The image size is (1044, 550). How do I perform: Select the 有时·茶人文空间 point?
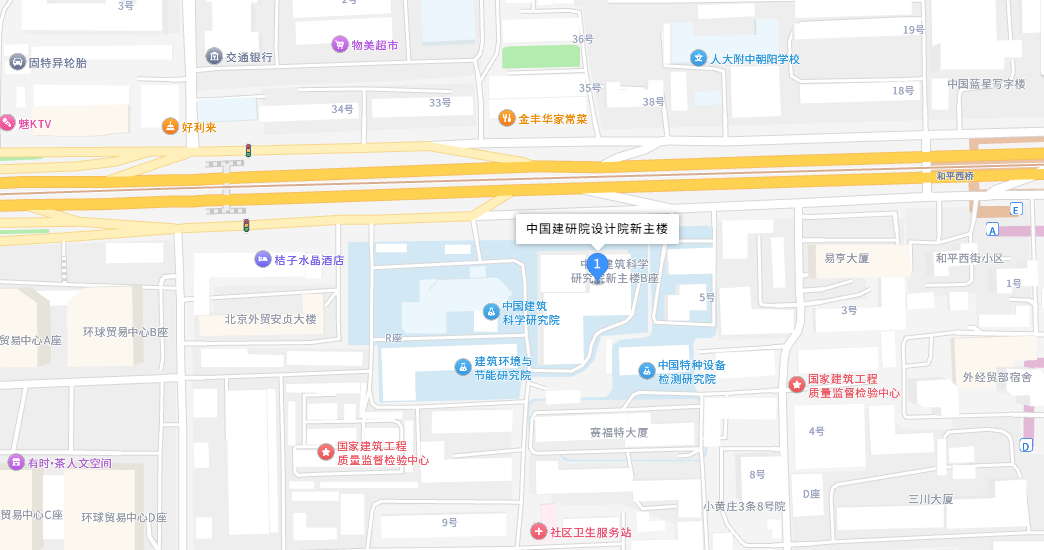(16, 462)
